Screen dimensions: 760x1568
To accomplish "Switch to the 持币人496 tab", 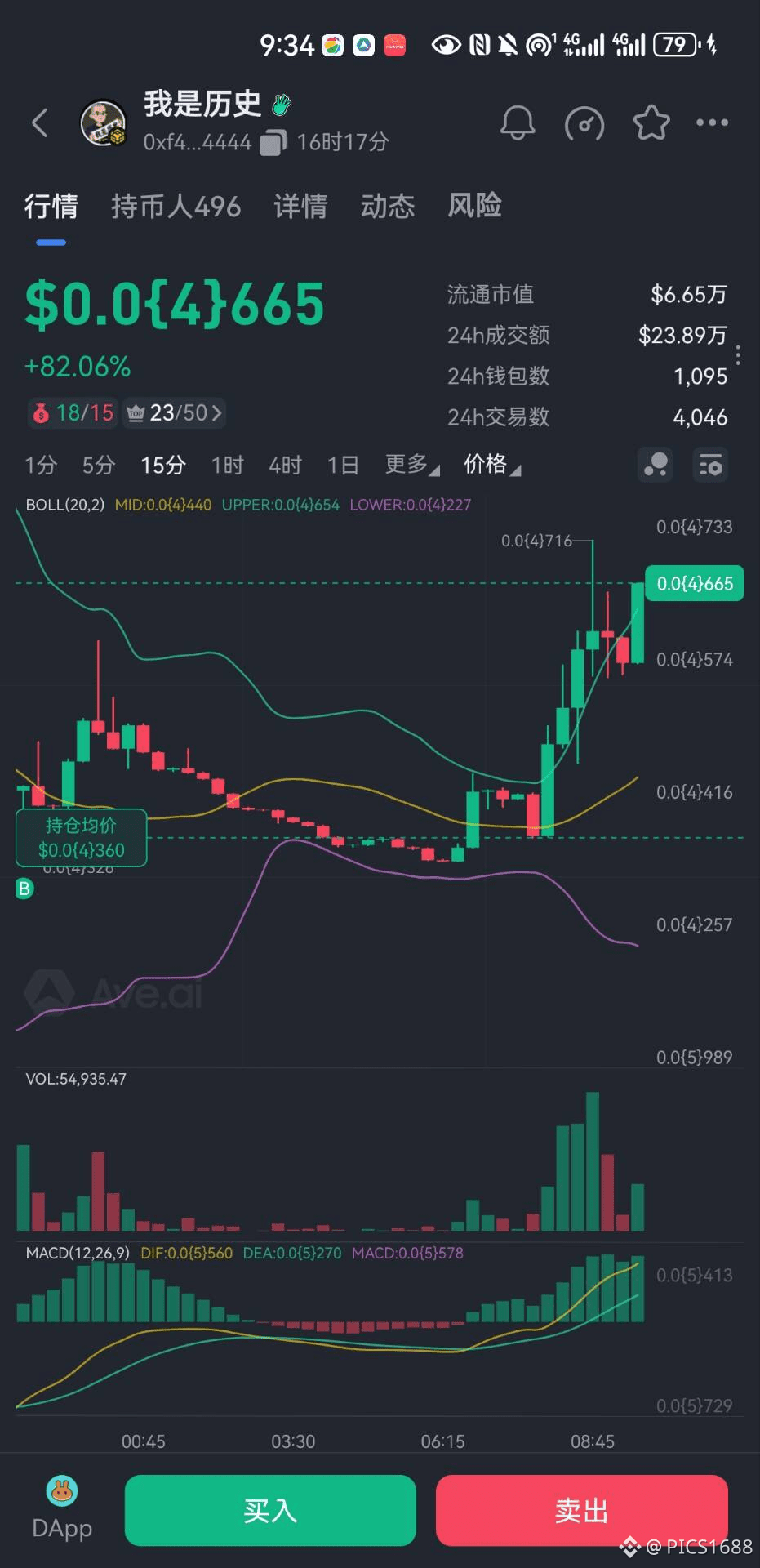I will (x=176, y=207).
